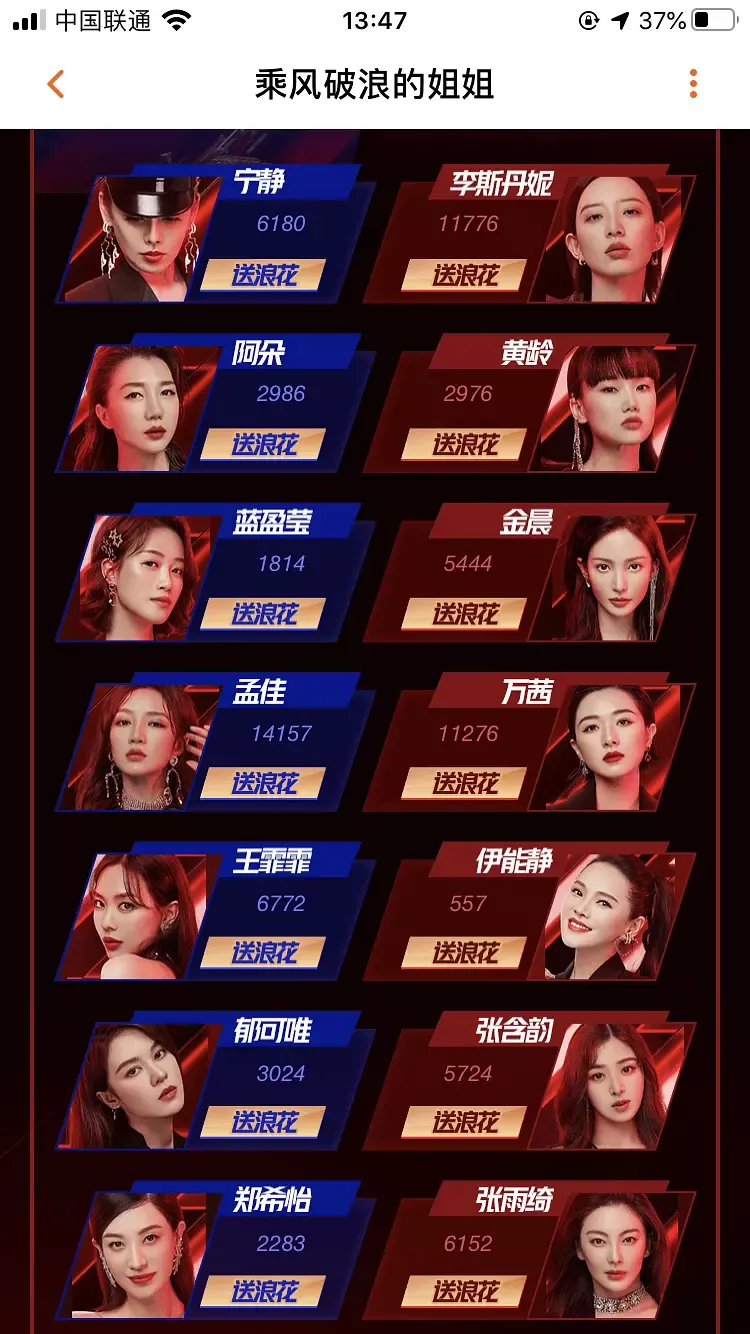Give 浪花 to 郑希怡
Screen dimensions: 750x1334
point(264,1292)
